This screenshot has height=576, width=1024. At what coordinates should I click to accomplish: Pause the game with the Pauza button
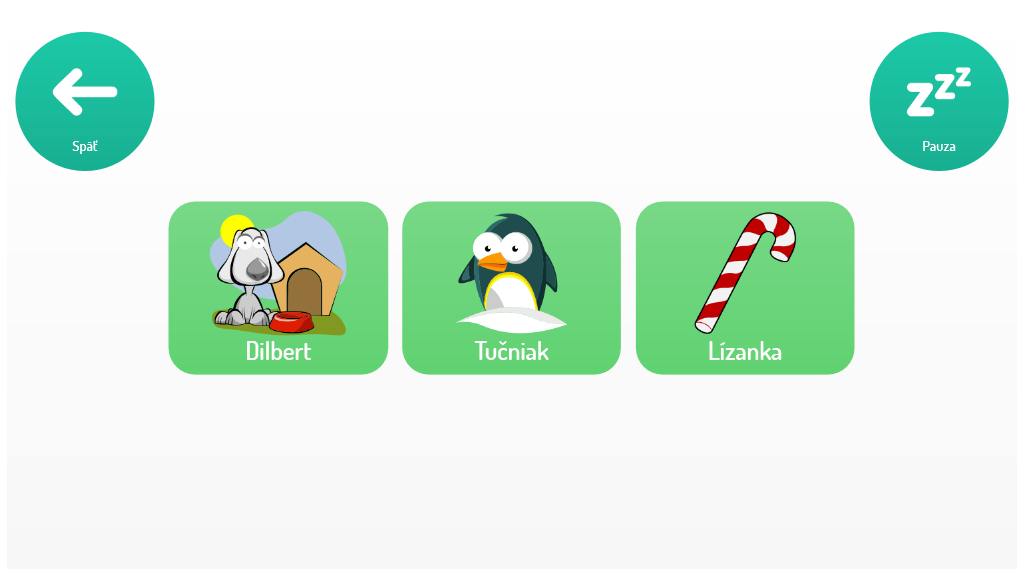(x=938, y=101)
